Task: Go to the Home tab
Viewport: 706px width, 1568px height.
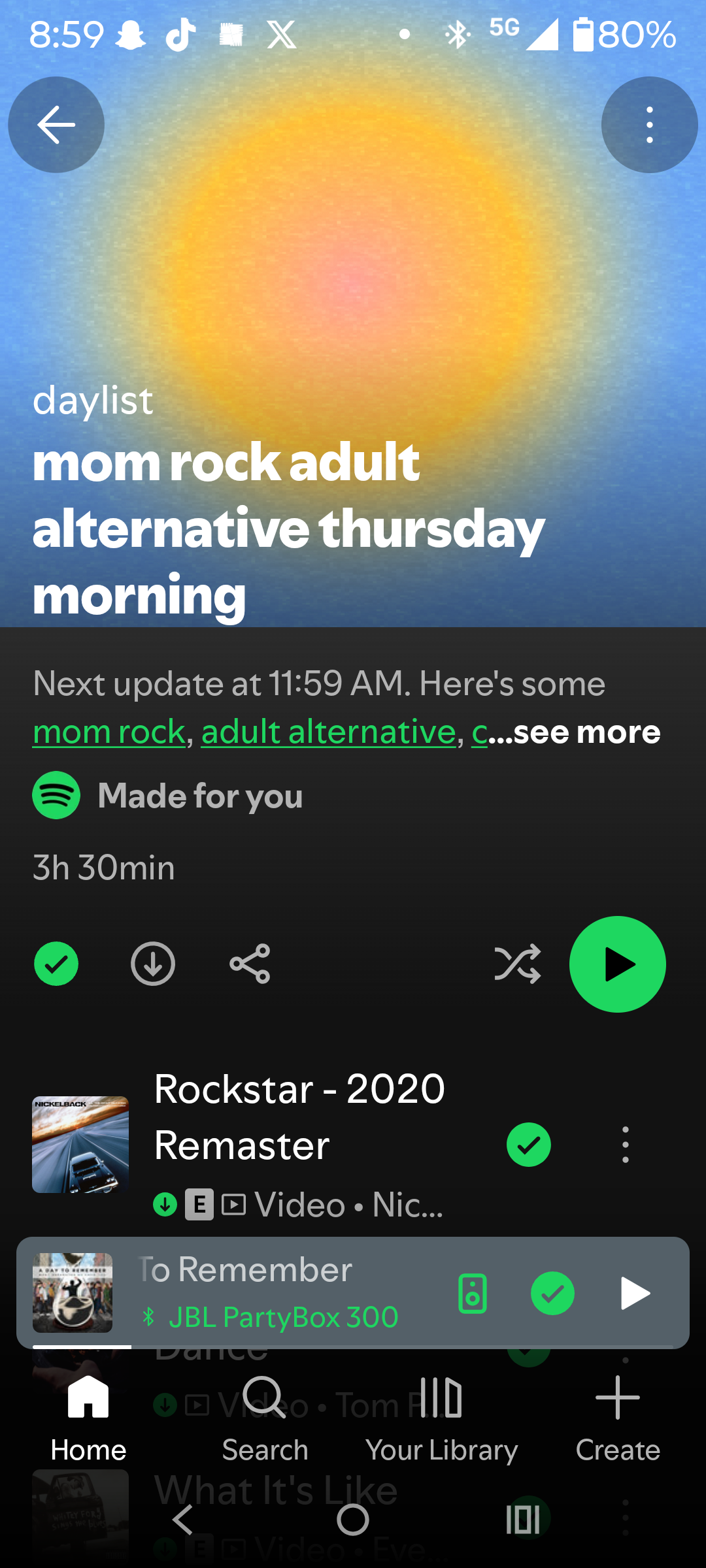Action: tap(88, 1419)
